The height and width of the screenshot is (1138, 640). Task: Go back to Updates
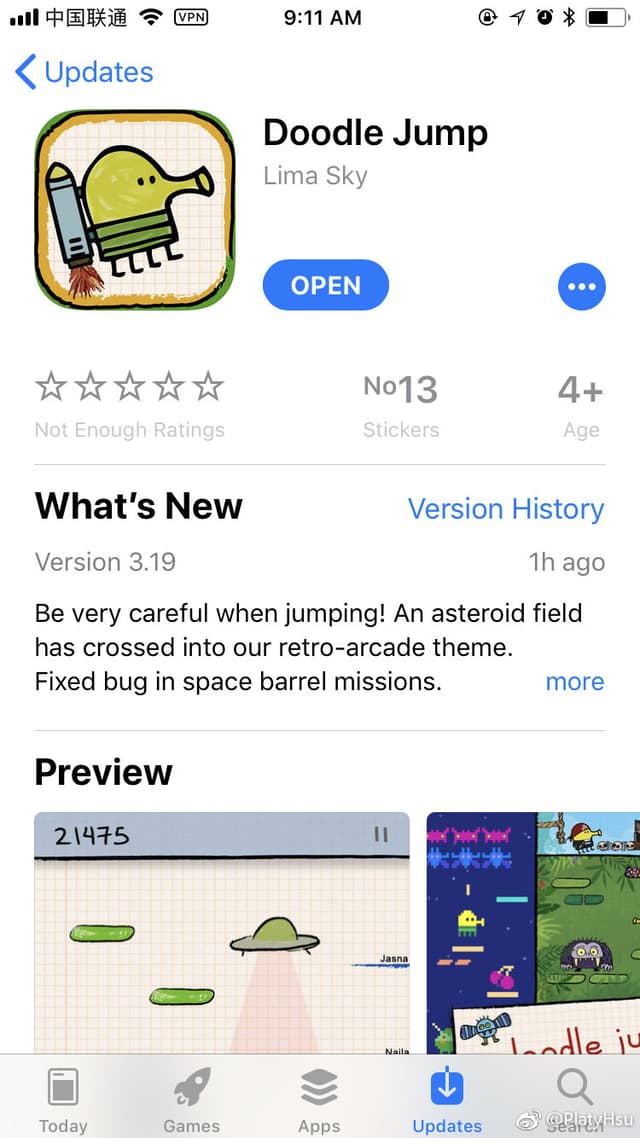coord(84,72)
